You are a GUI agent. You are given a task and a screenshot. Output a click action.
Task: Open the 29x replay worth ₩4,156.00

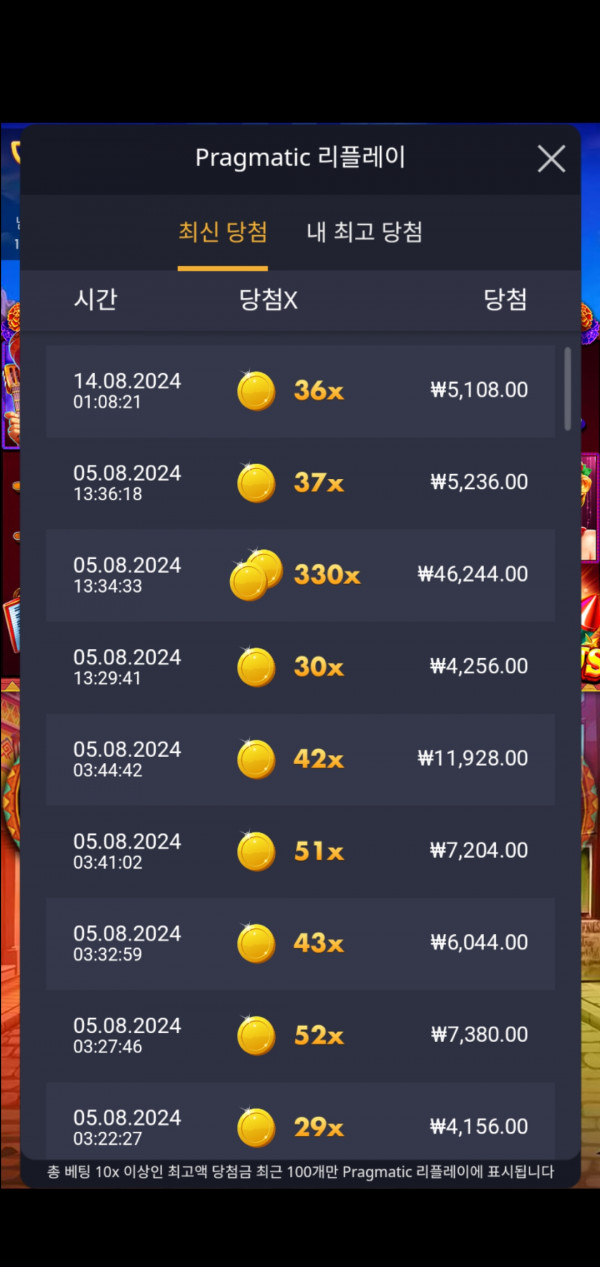click(300, 1125)
